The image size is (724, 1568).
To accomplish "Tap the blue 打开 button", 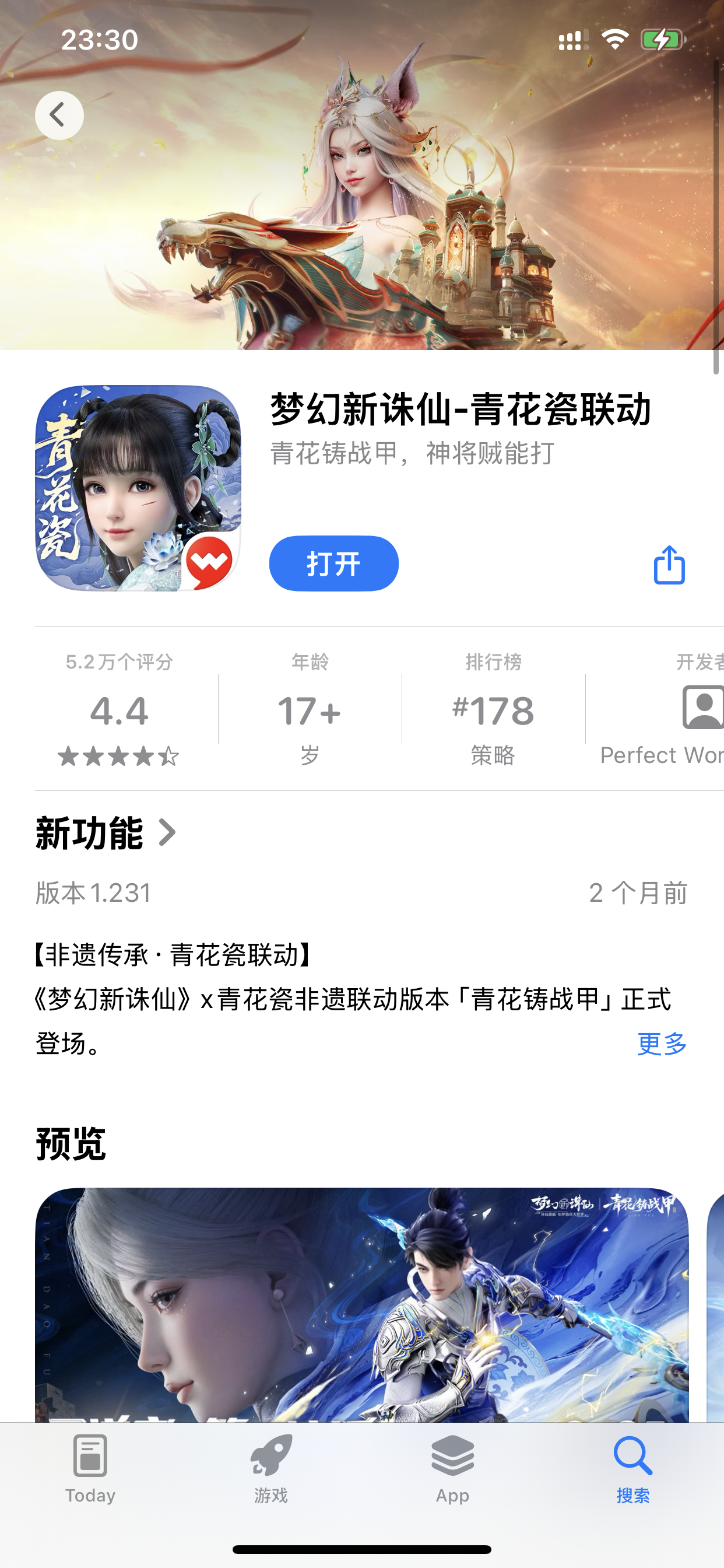I will click(x=333, y=563).
